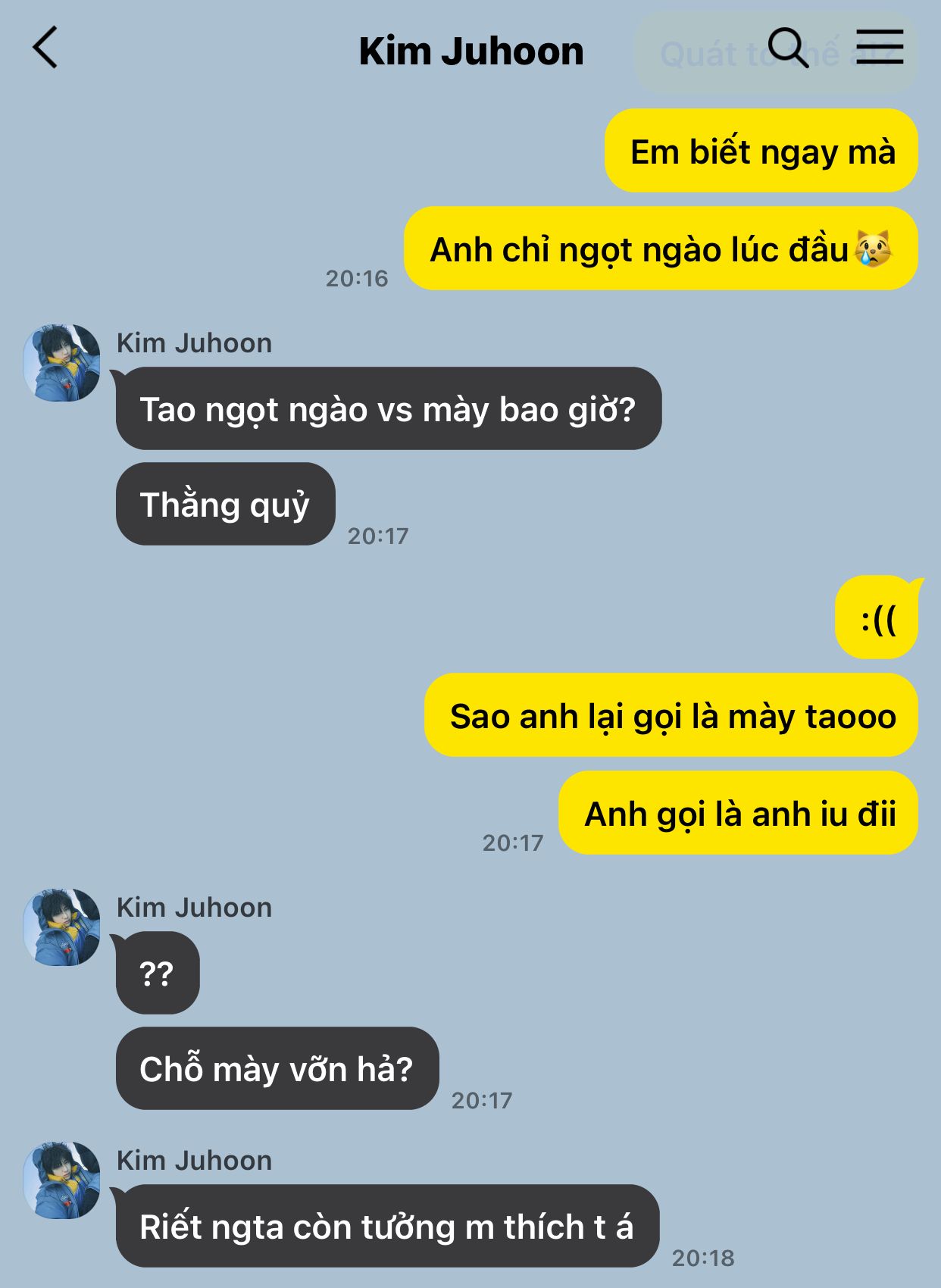Search within the Kim Juhoon chat
The width and height of the screenshot is (941, 1288).
click(x=789, y=48)
